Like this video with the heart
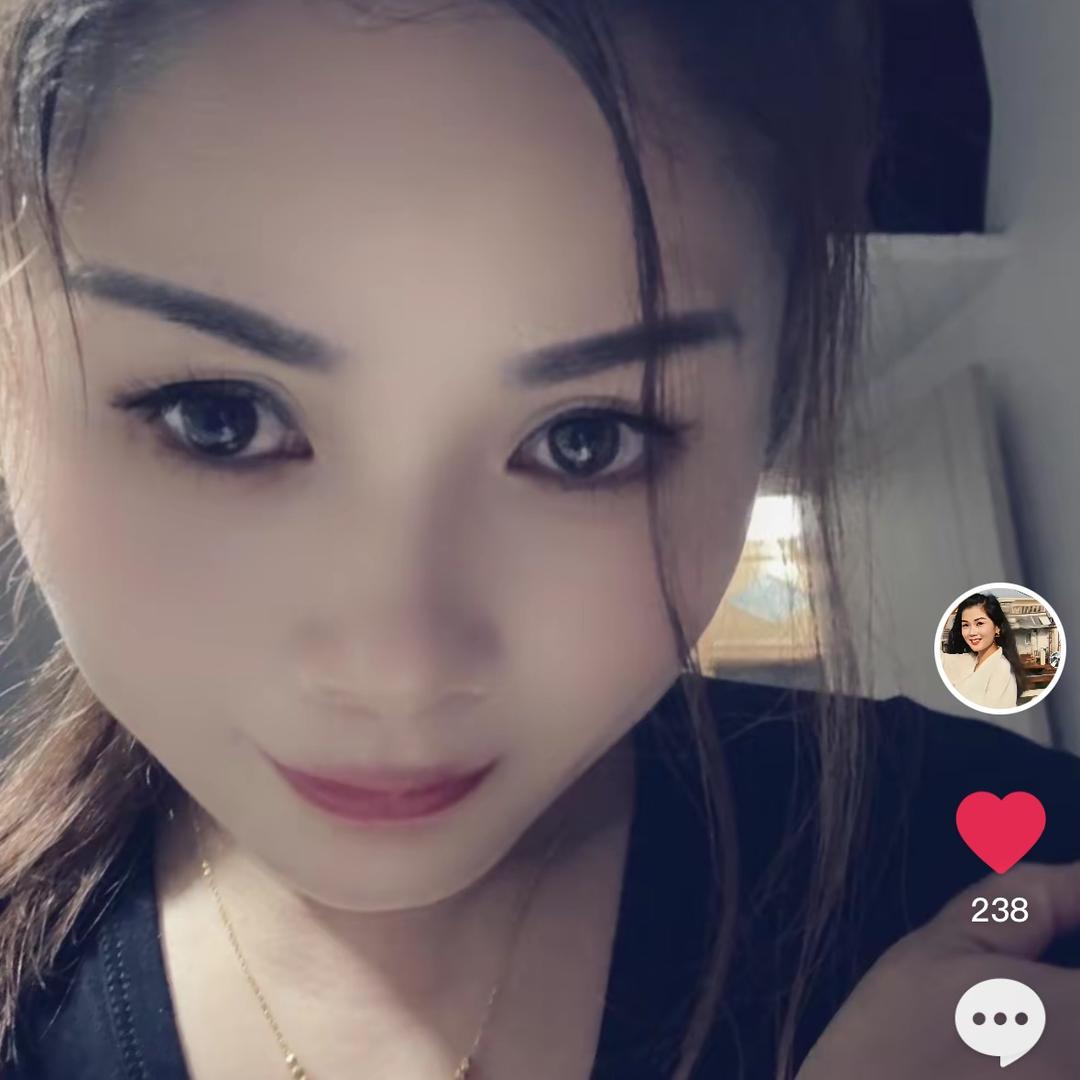The image size is (1080, 1080). point(1000,831)
